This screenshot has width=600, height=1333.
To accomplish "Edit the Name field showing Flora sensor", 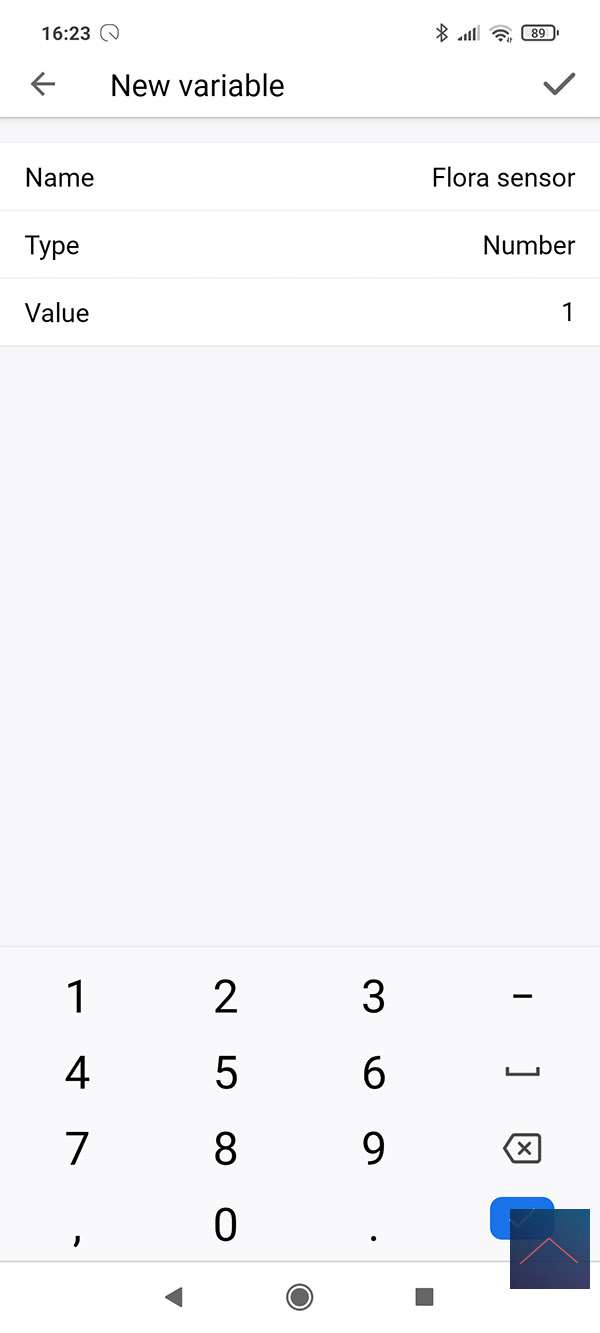I will [300, 178].
